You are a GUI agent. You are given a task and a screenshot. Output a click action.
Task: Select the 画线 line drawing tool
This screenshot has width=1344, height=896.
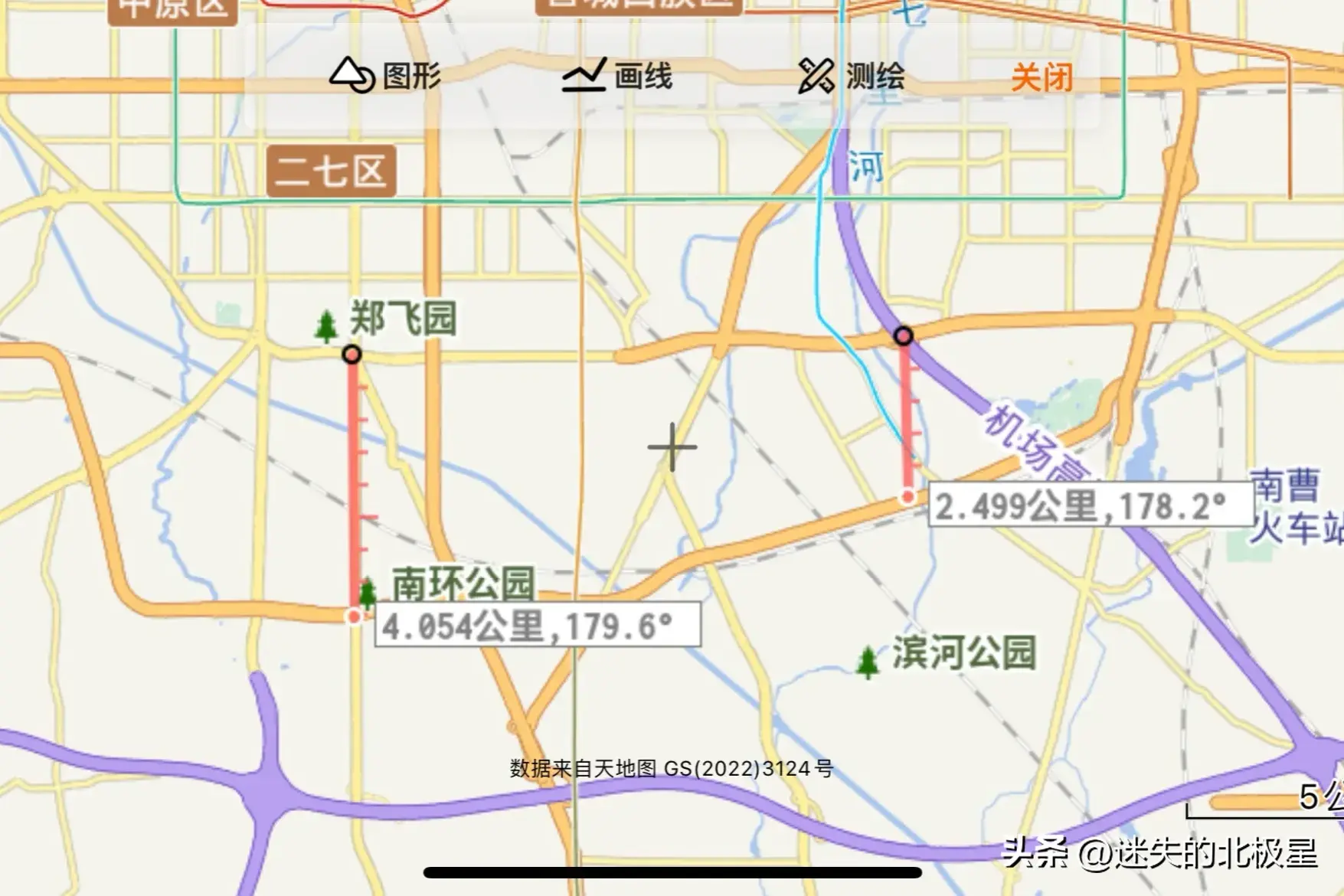pos(617,76)
